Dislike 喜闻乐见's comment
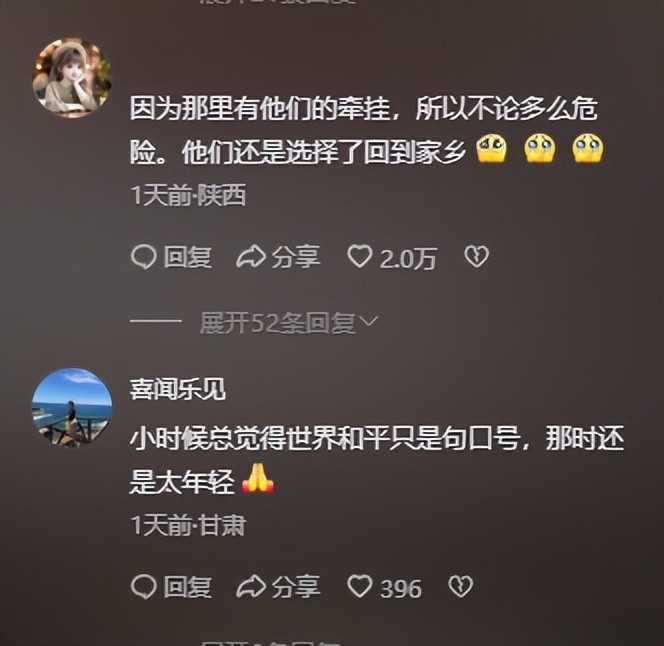This screenshot has width=664, height=646. point(460,587)
